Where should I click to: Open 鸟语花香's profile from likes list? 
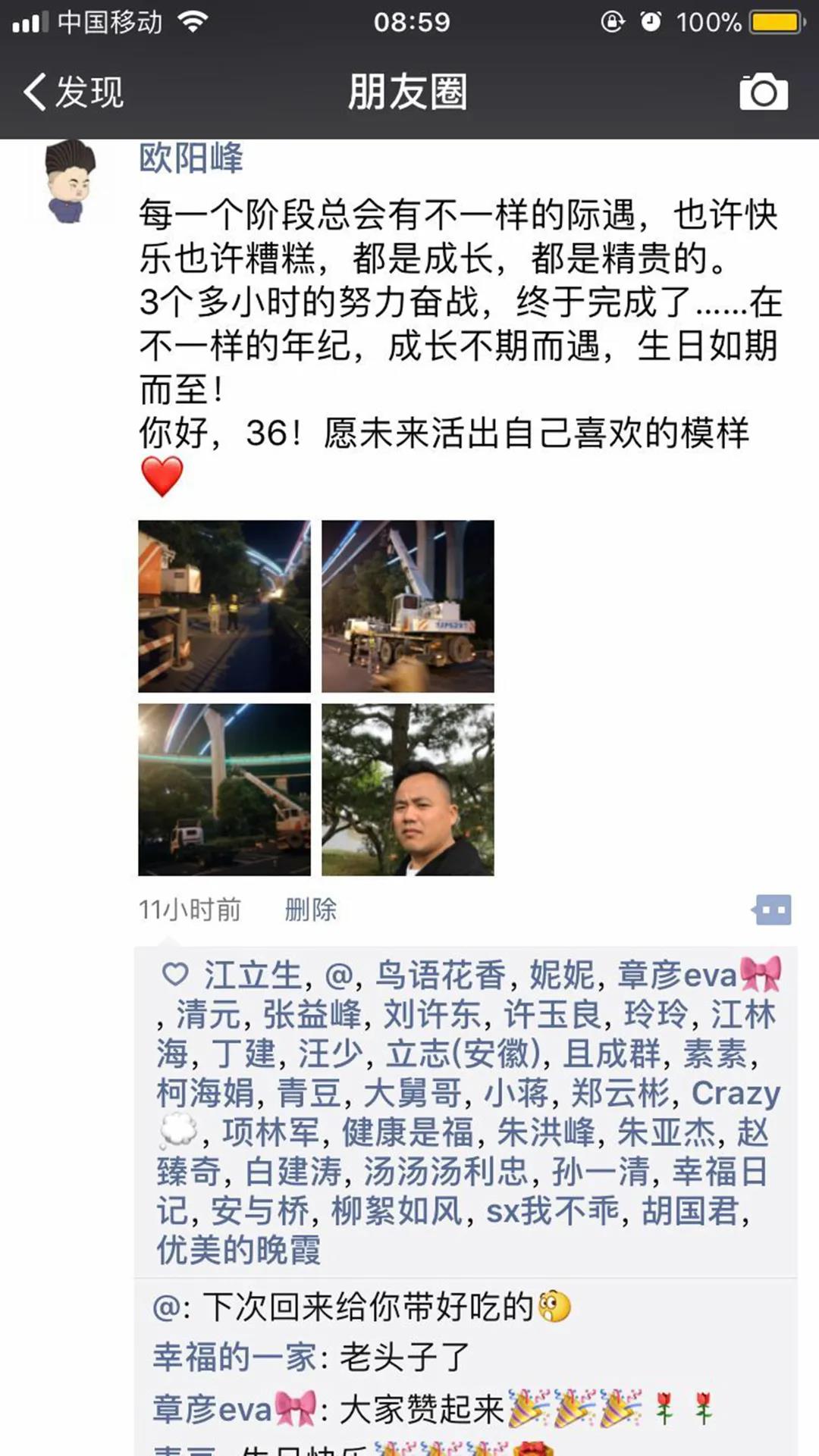(x=441, y=975)
